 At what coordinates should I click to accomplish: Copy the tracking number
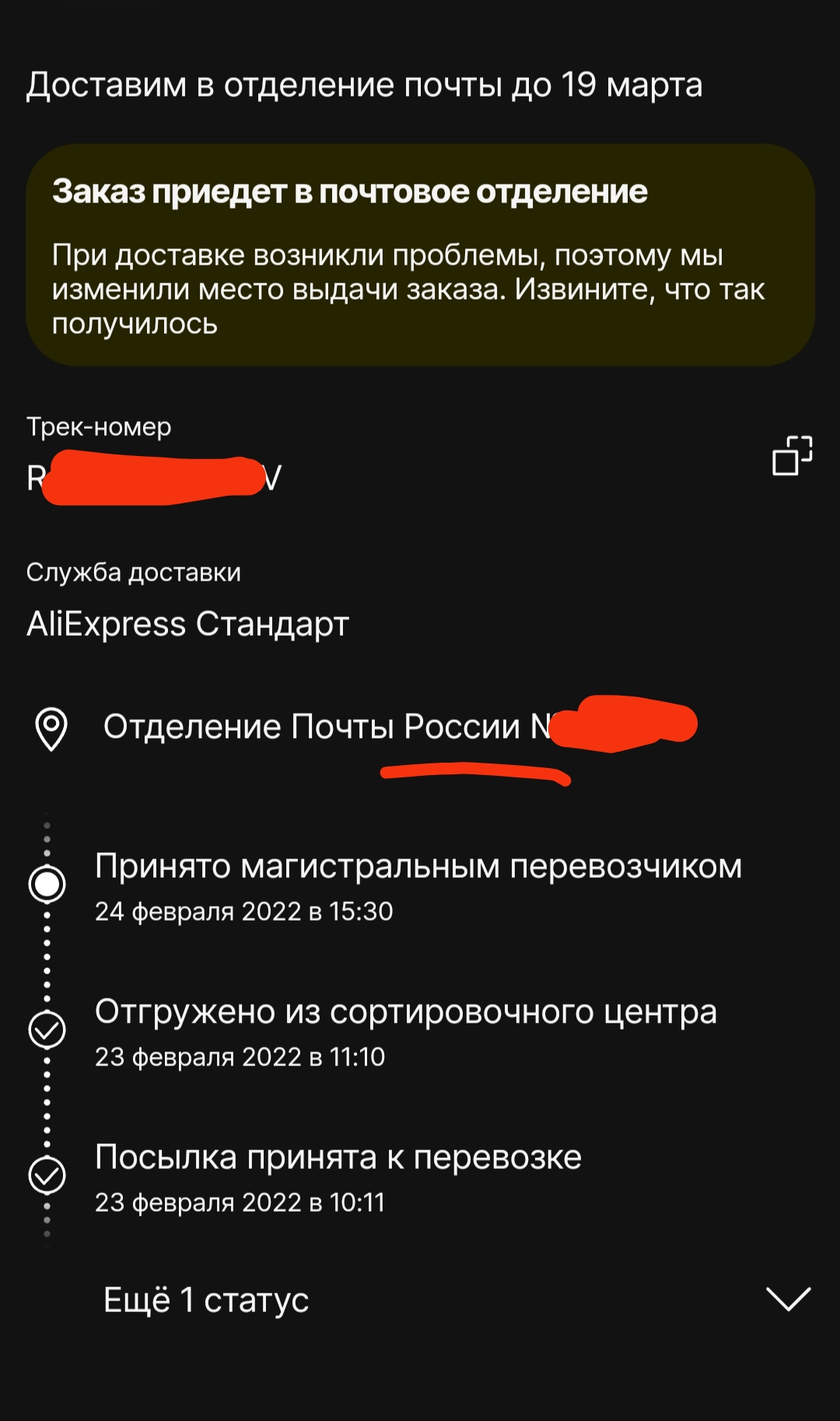792,455
